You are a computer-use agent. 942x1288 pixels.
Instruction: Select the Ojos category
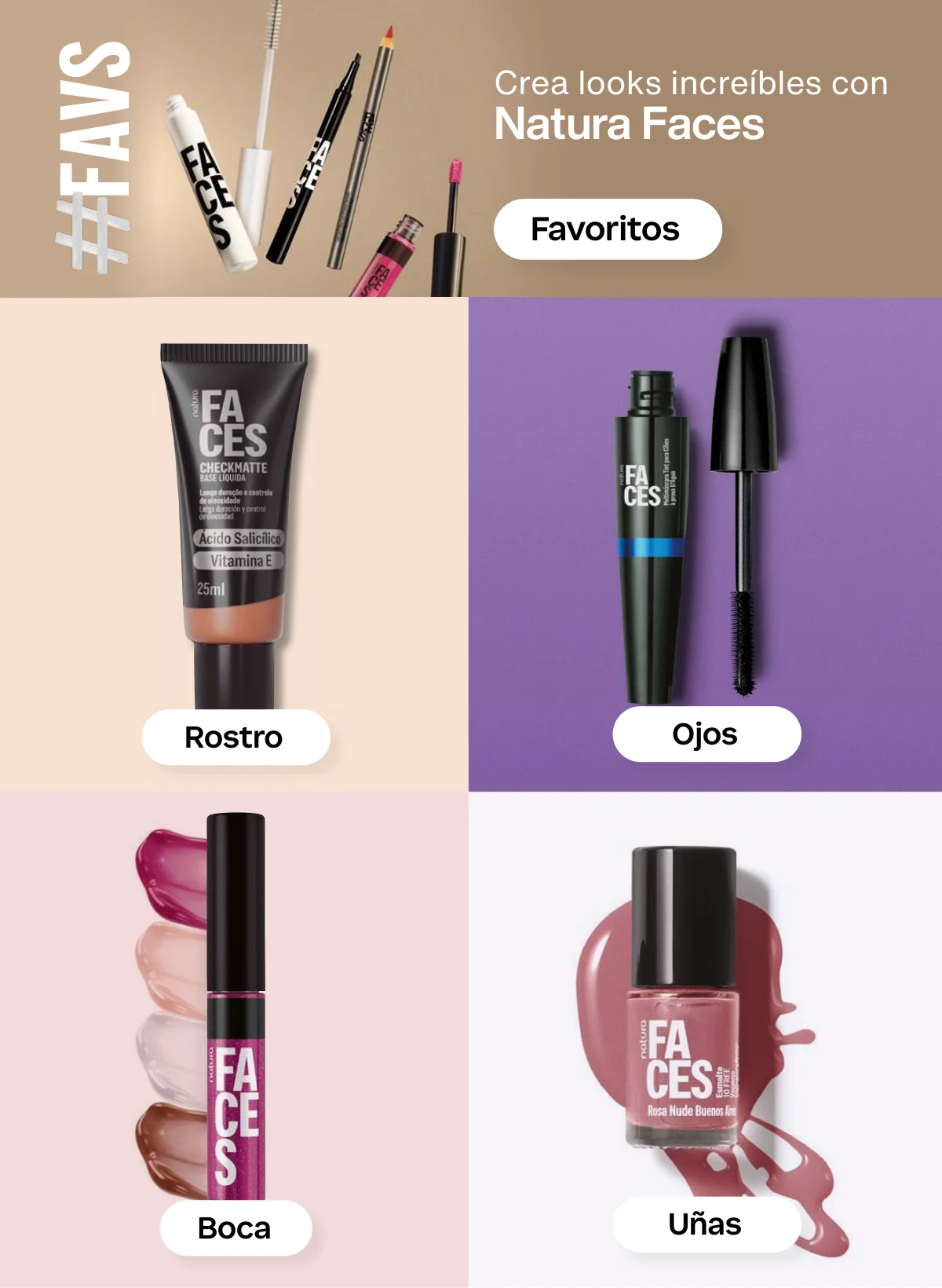coord(706,734)
